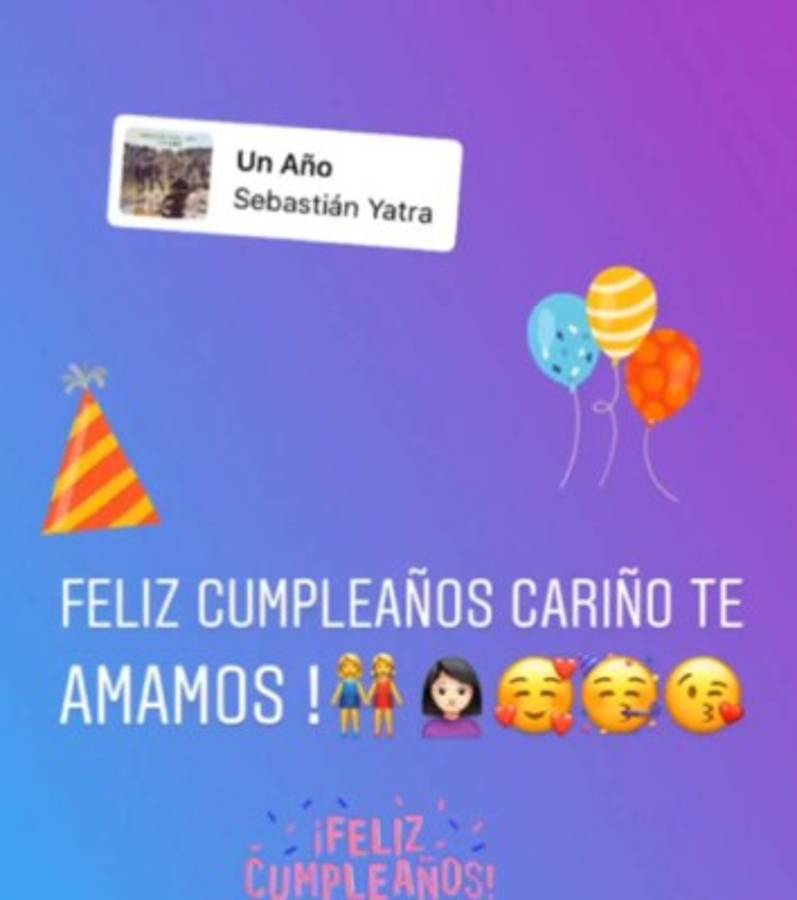Image resolution: width=797 pixels, height=900 pixels.
Task: Tap the yellow striped balloon
Action: click(x=620, y=305)
